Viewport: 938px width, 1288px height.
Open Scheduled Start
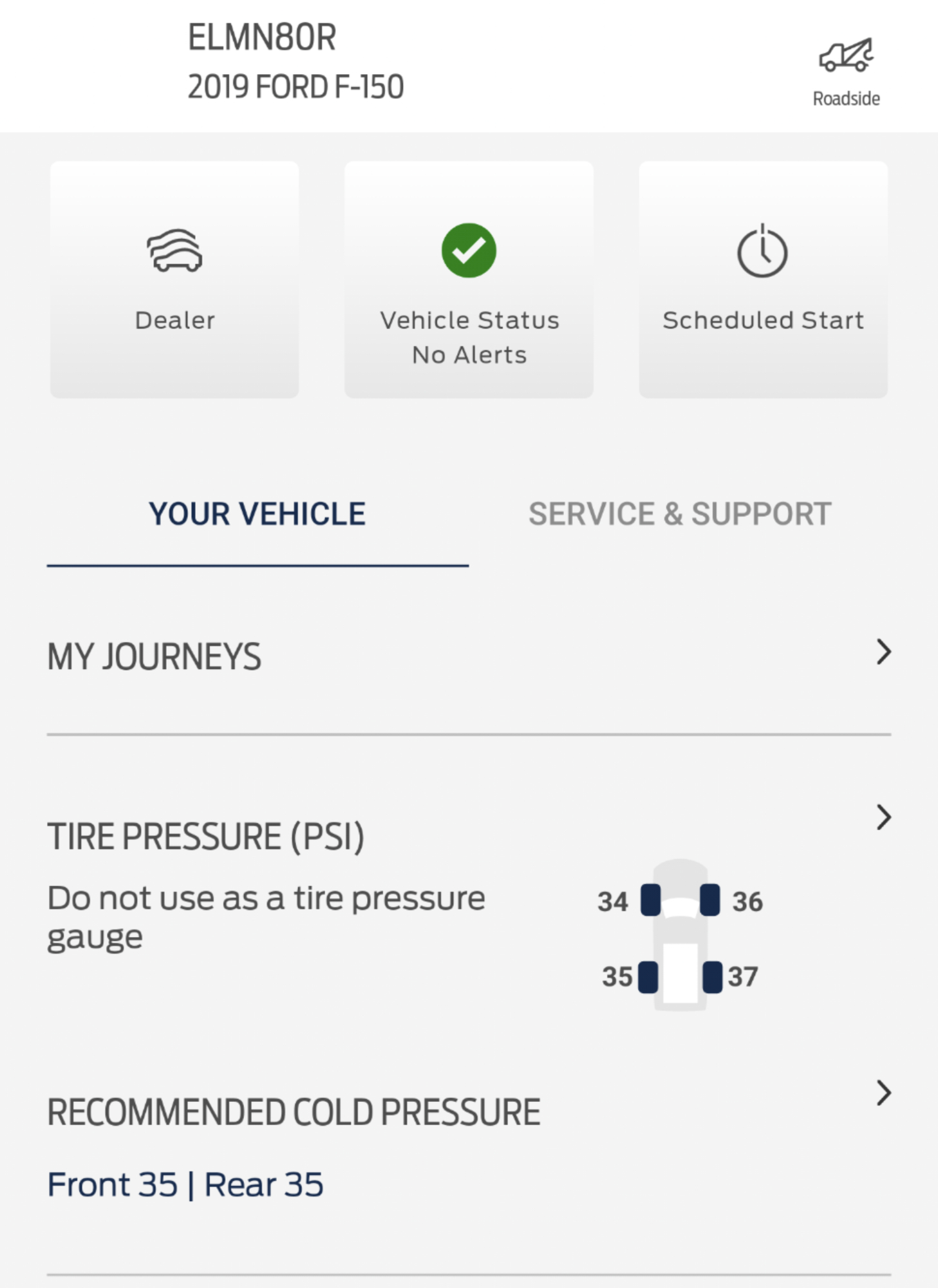click(763, 279)
